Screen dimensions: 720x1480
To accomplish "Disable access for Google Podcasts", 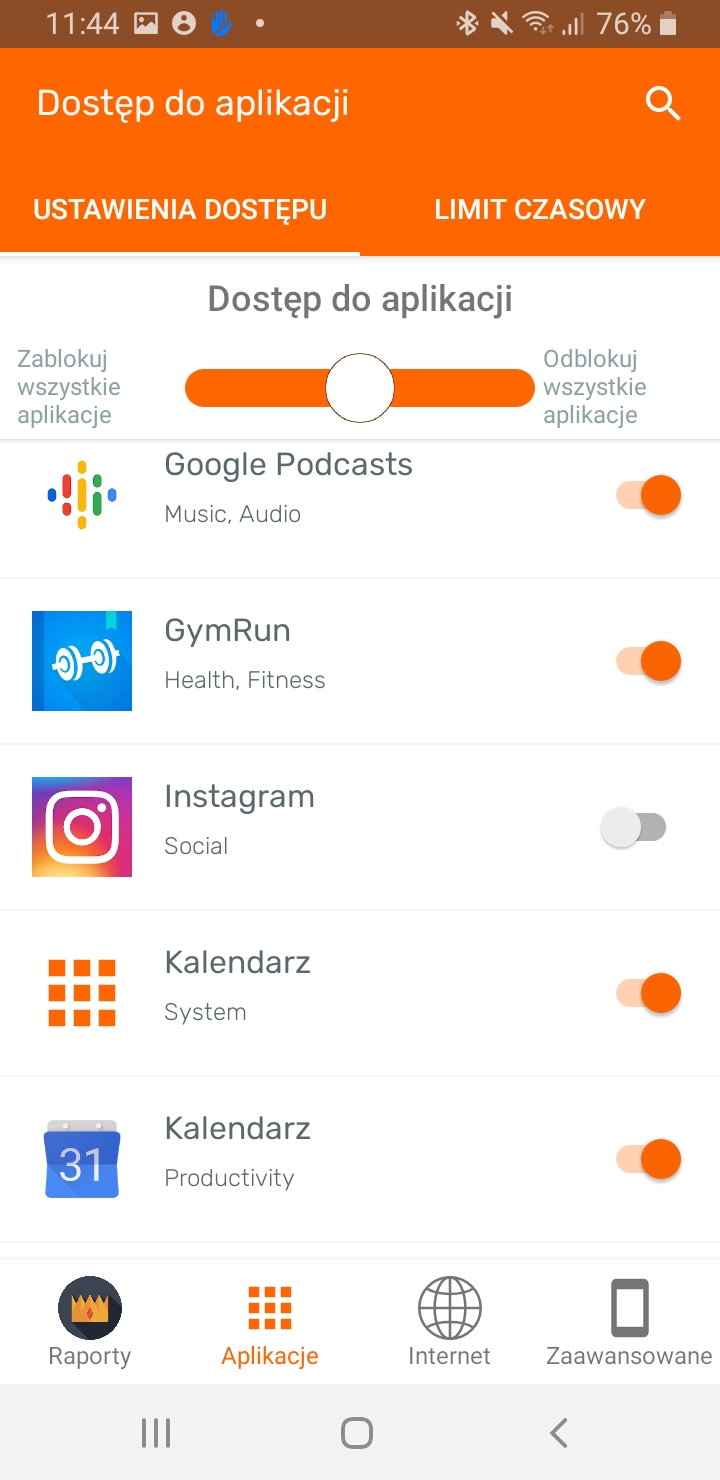I will [x=648, y=495].
